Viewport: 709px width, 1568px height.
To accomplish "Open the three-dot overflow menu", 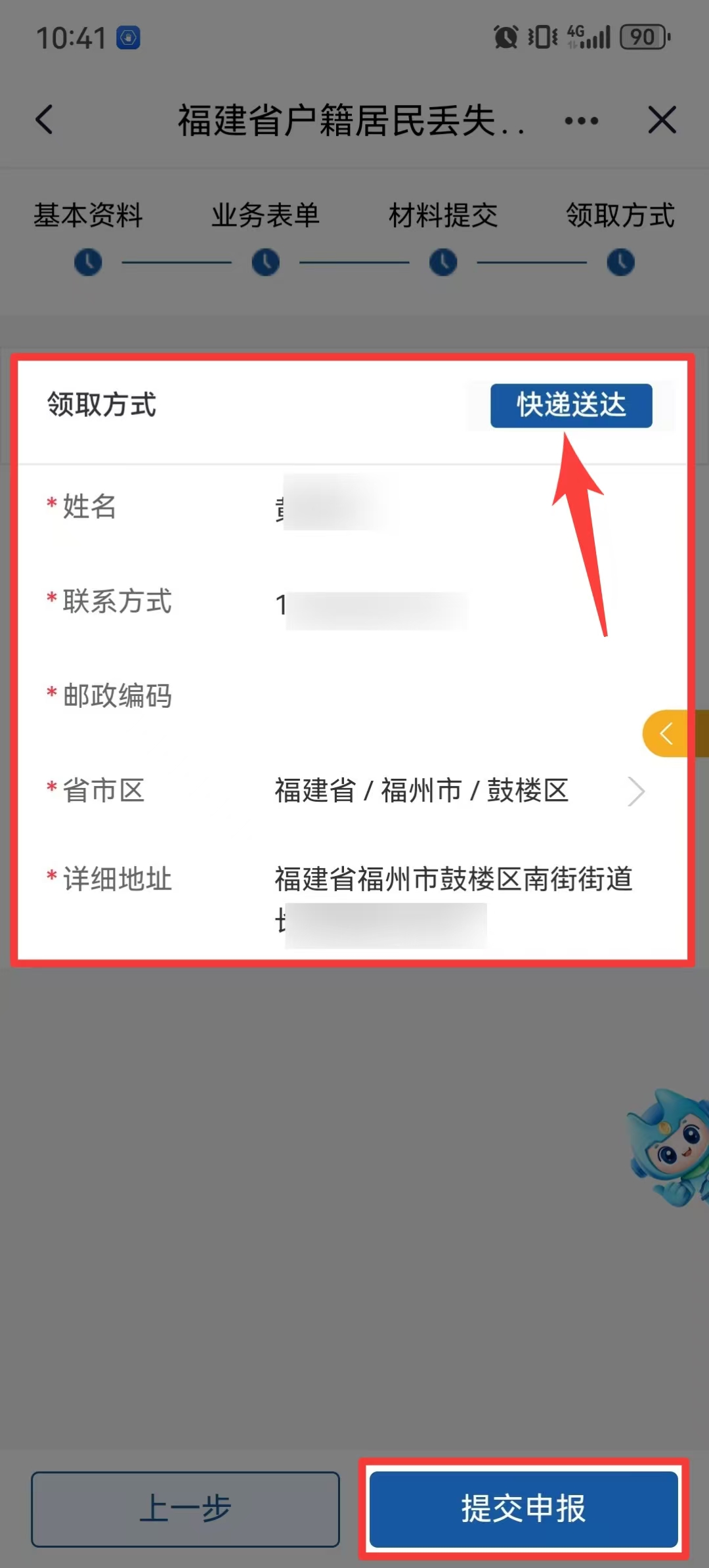I will coord(581,121).
